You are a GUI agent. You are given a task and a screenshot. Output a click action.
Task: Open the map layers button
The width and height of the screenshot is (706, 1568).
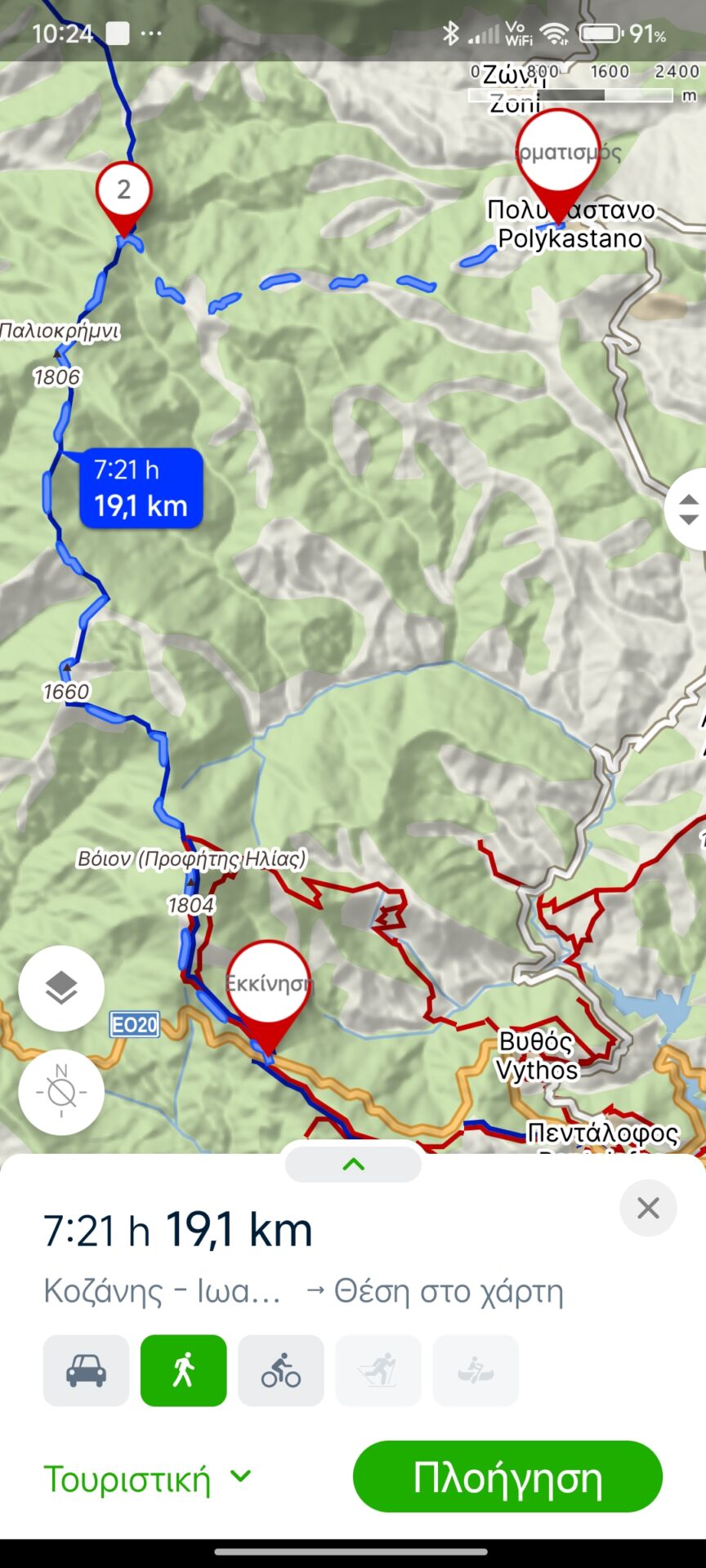(x=61, y=988)
